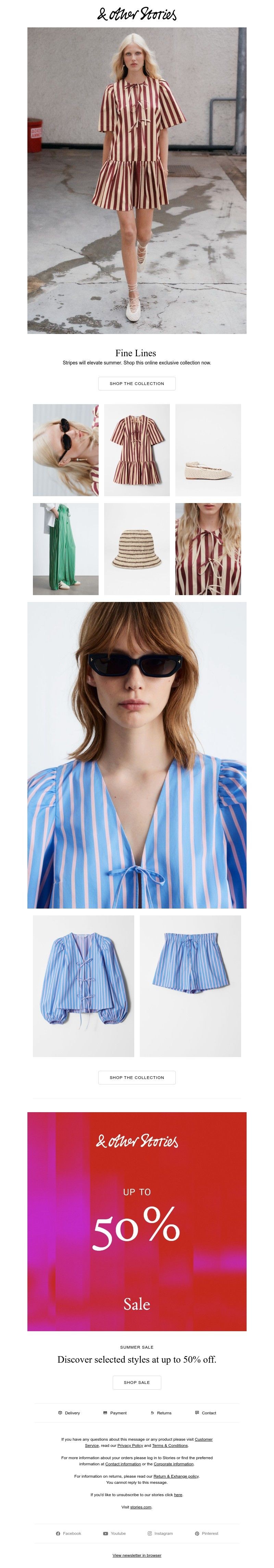Viewport: 274px width, 1568px height.
Task: View the green striped trousers tile
Action: pyautogui.click(x=65, y=549)
